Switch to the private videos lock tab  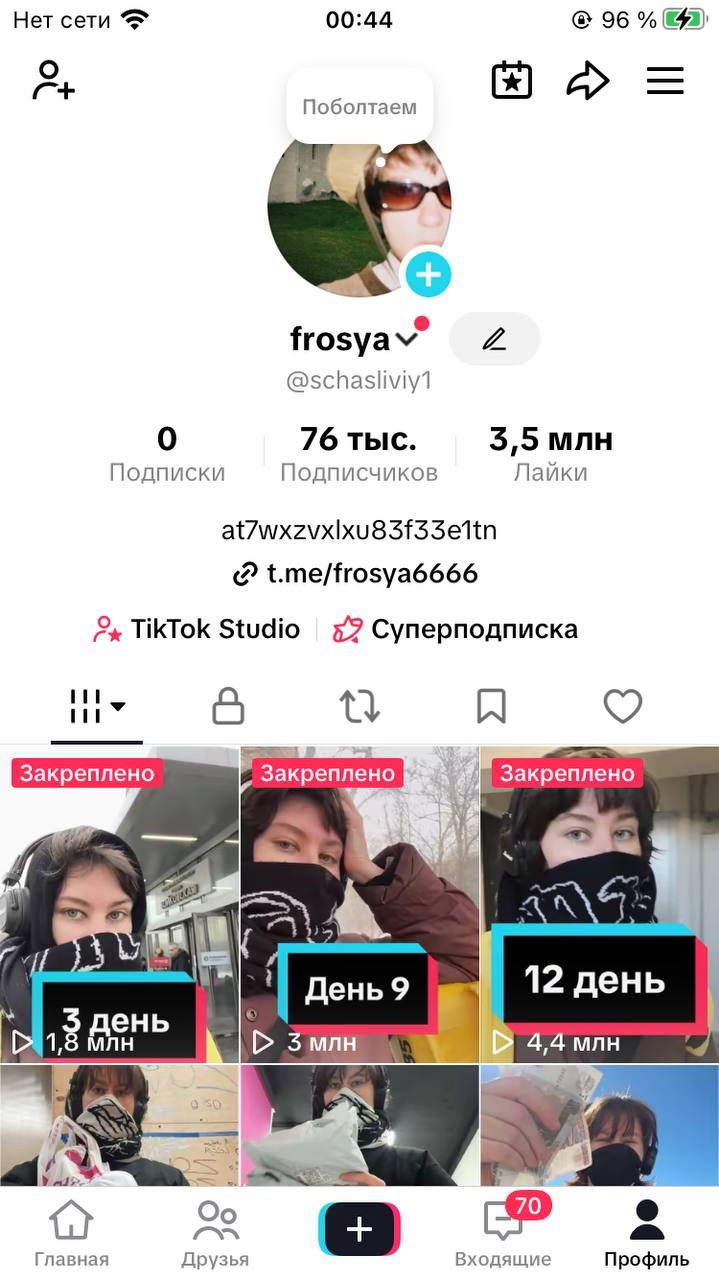[228, 707]
